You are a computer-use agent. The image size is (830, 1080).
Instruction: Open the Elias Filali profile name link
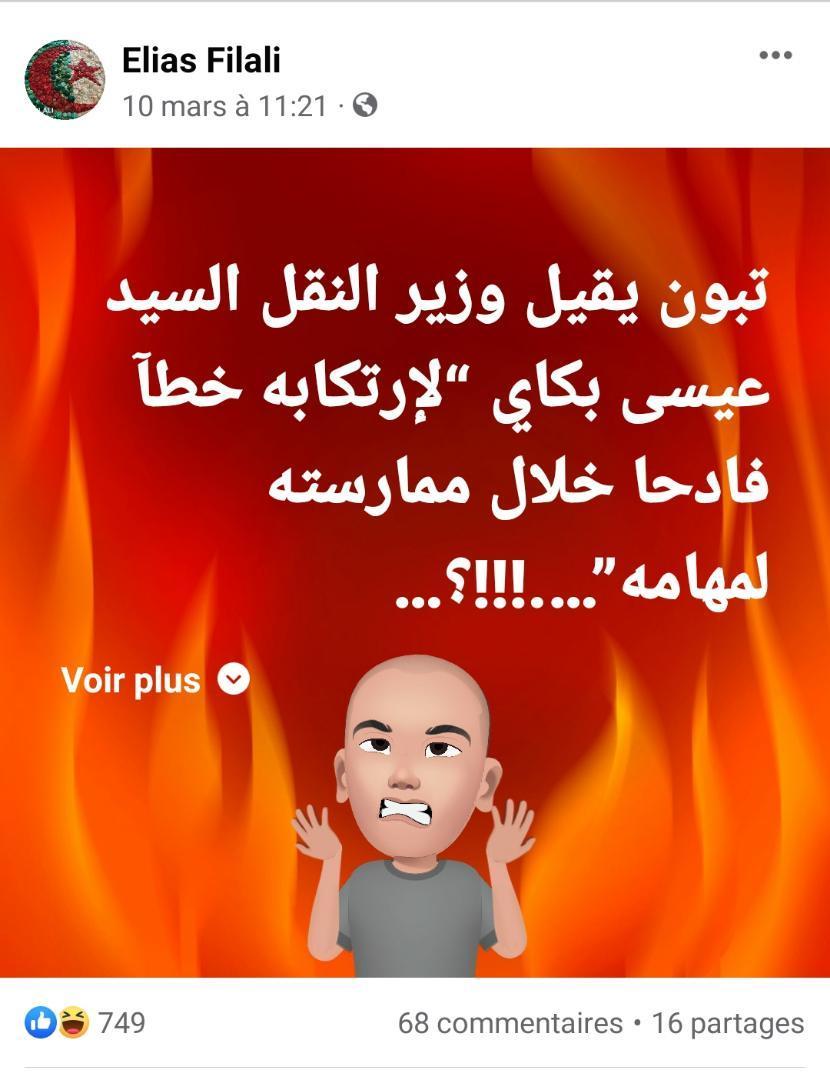[x=201, y=60]
